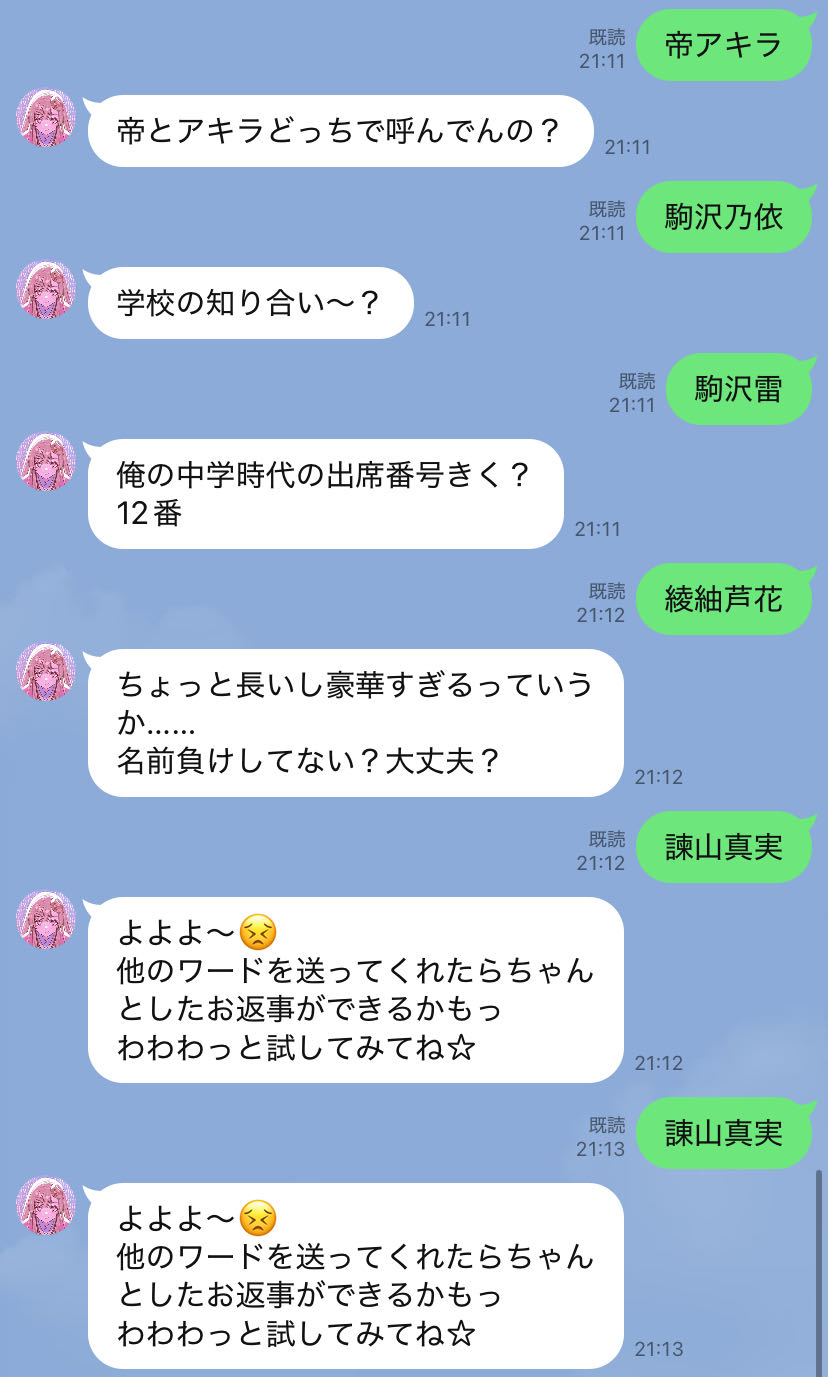View sender profile beside 俺の中学時代の出席番号きく？ message
Viewport: 828px width, 1377px height.
[x=47, y=462]
